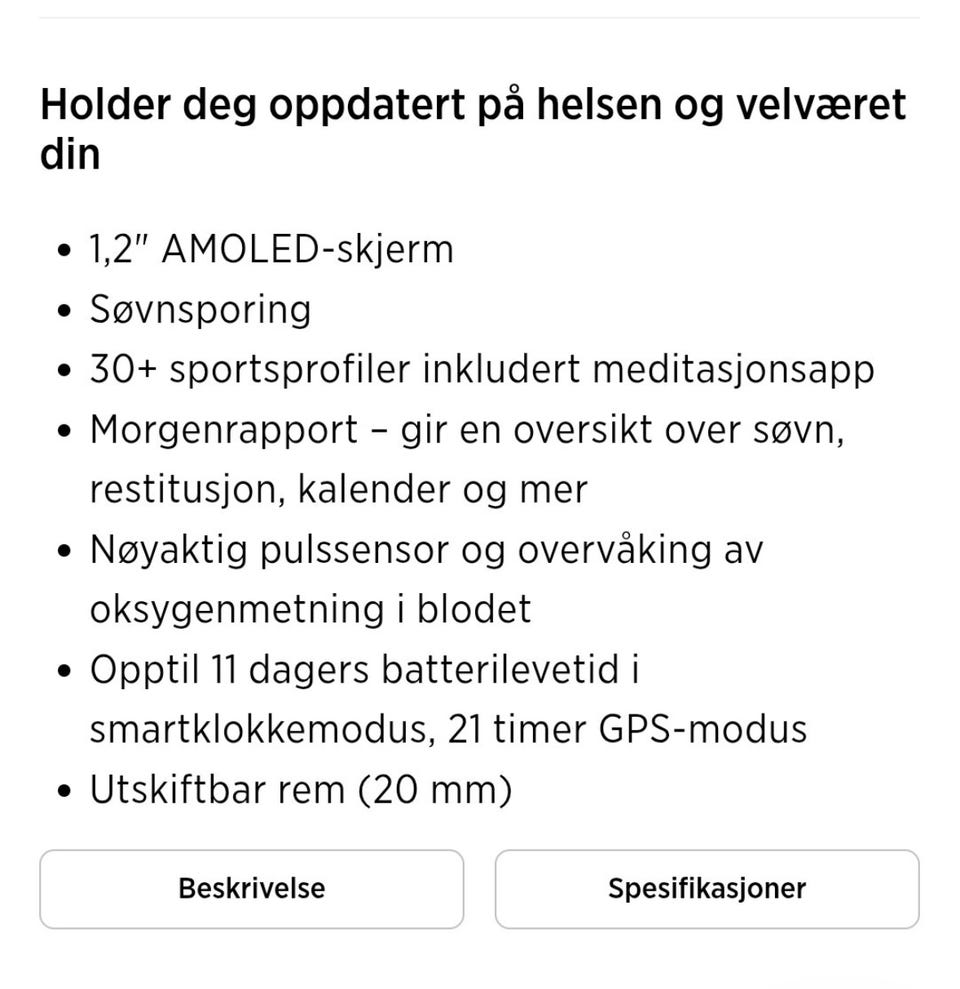Image resolution: width=960 pixels, height=989 pixels.
Task: Click the Utskiftbar rem bullet
Action: pos(298,789)
